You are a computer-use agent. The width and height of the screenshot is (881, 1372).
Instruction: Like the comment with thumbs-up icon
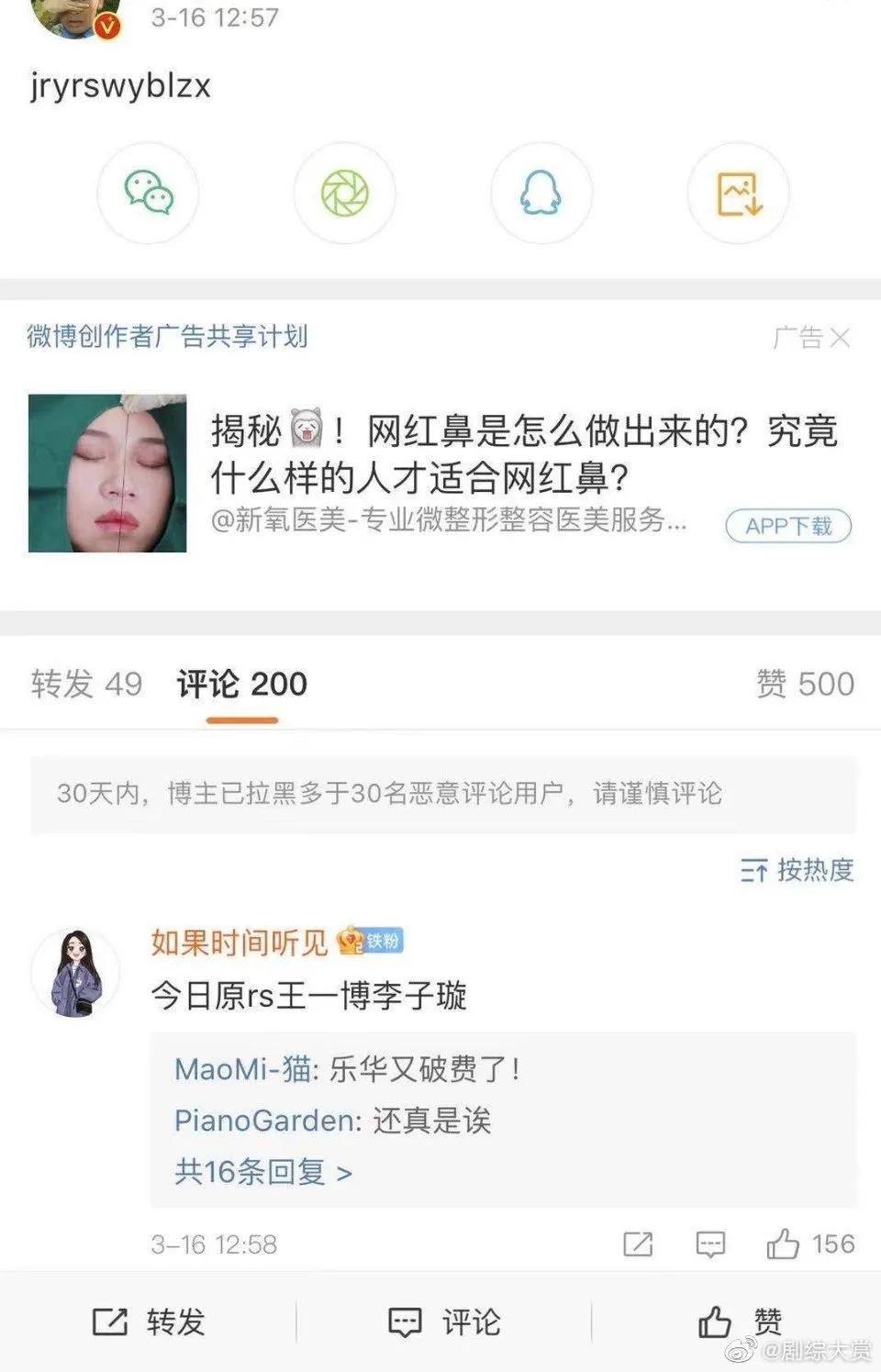tap(785, 1245)
